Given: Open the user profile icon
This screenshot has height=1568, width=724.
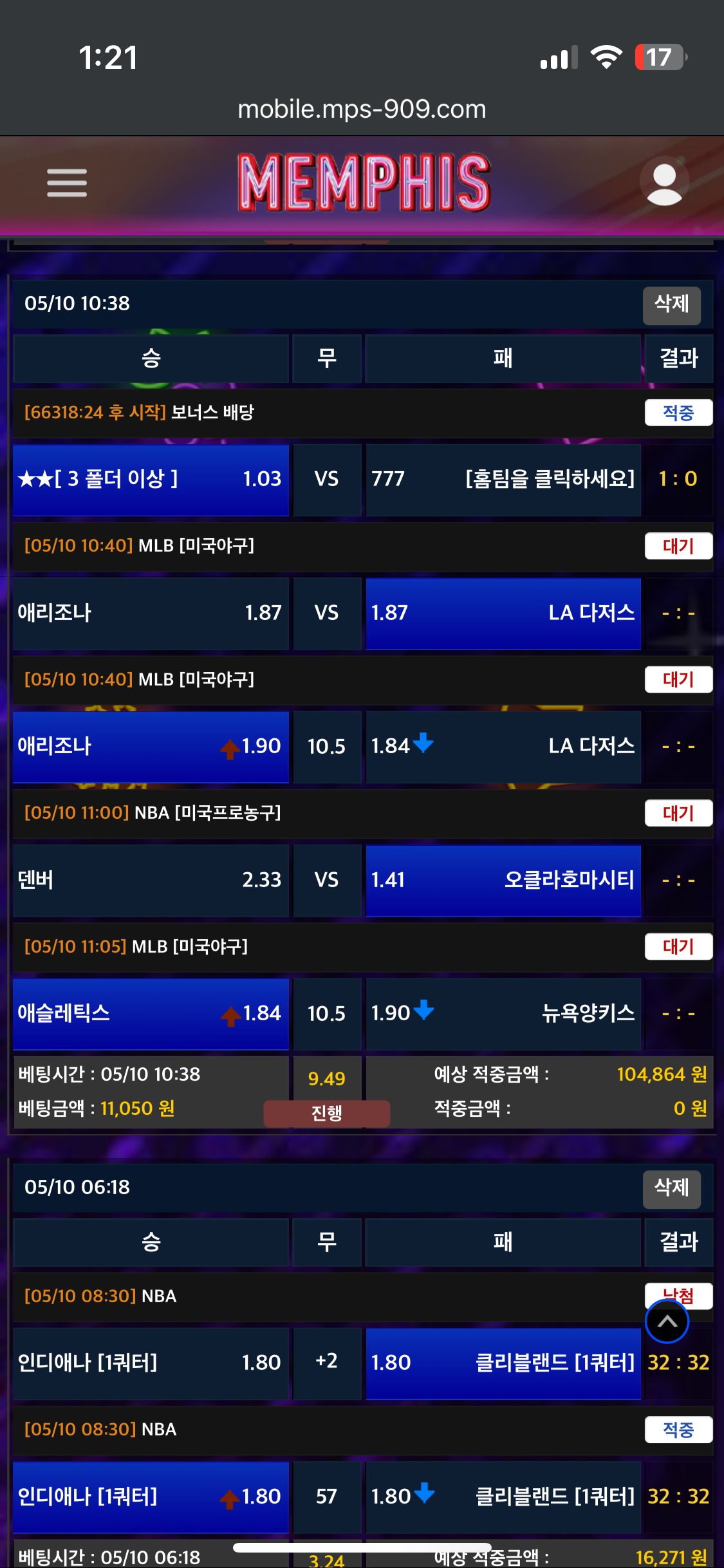Looking at the screenshot, I should 664,183.
